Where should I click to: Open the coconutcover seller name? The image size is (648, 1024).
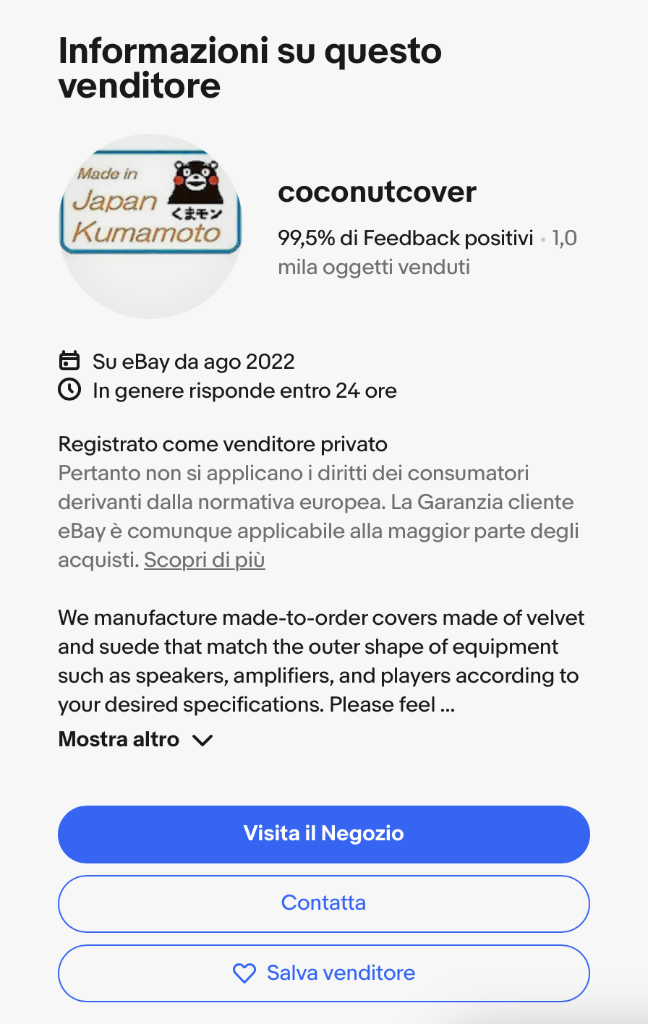[x=376, y=192]
